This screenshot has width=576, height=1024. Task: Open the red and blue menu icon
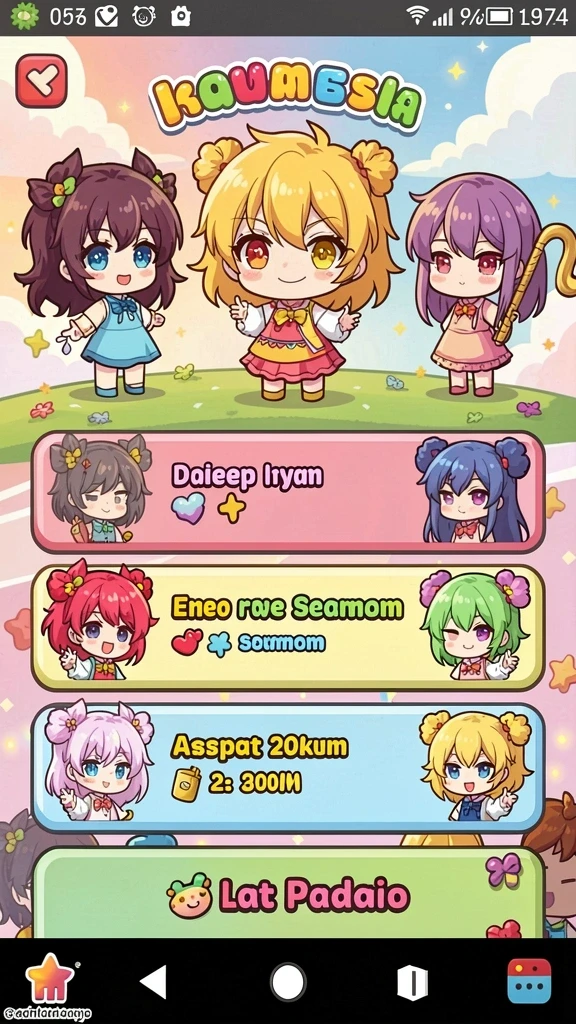coord(529,981)
